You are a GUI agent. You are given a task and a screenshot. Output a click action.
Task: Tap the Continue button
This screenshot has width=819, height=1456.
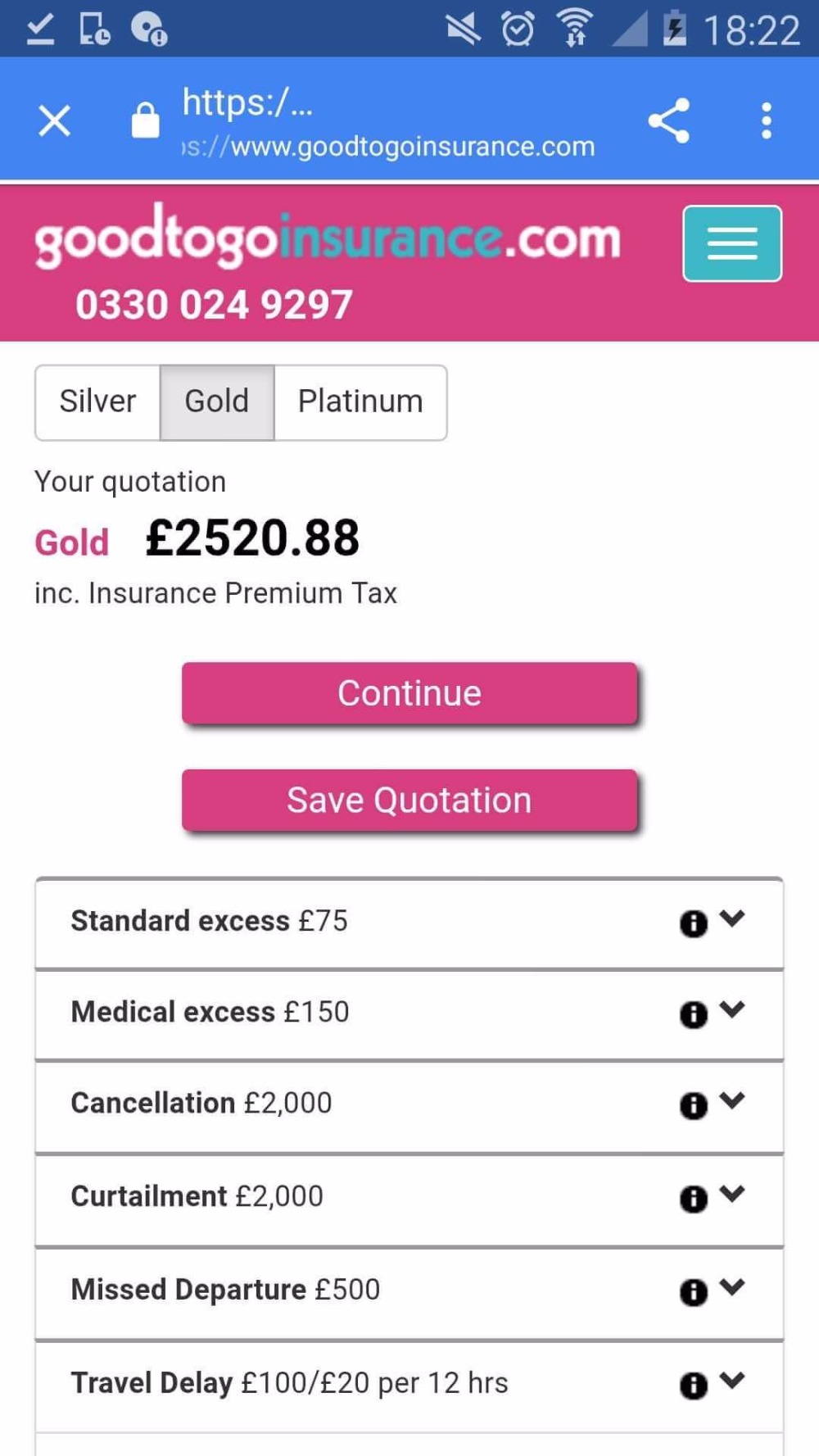click(x=409, y=693)
